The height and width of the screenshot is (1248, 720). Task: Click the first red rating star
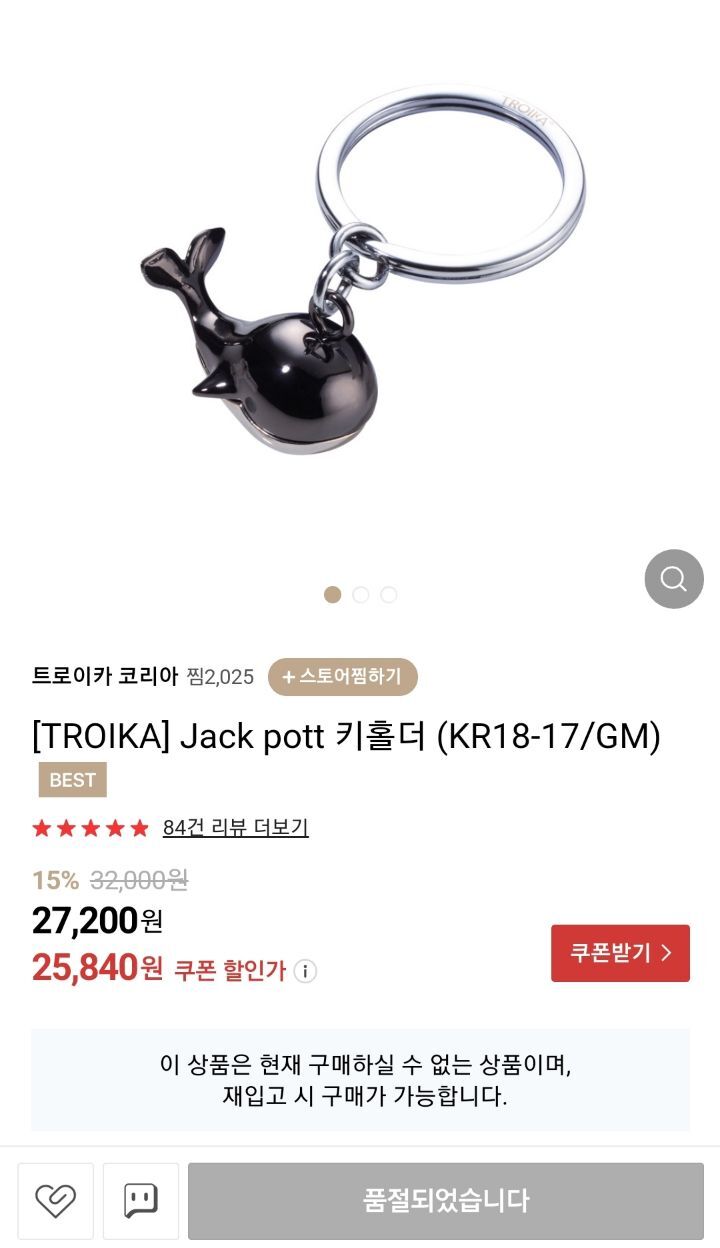tap(43, 829)
